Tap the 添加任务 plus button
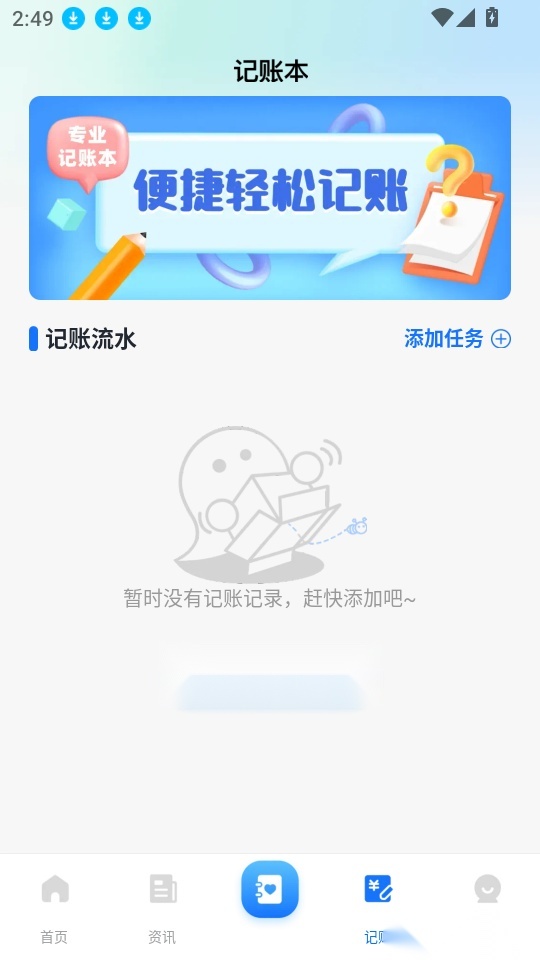Screen dimensions: 540x960 457,339
